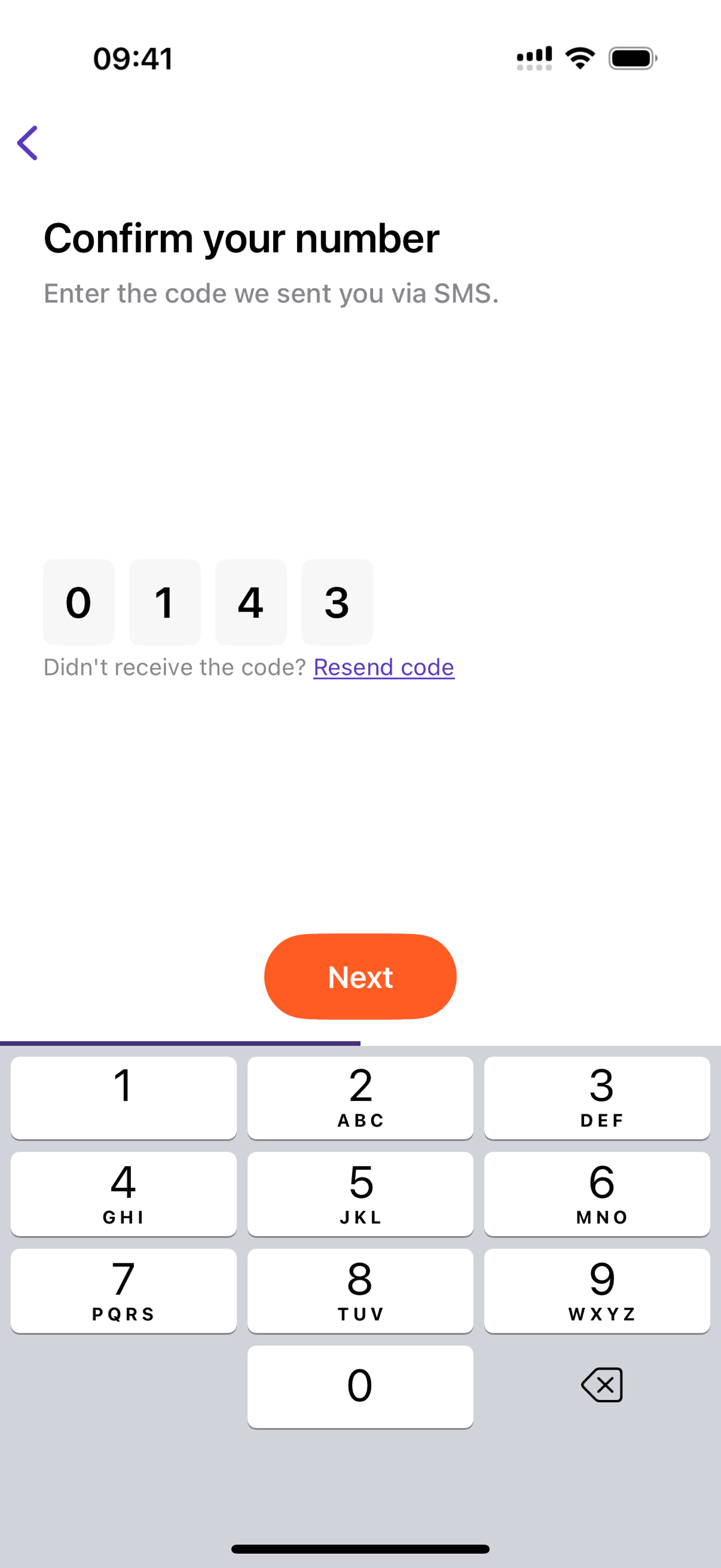Screen dimensions: 721x1568
Task: Select the fourth code box showing 3
Action: click(337, 602)
